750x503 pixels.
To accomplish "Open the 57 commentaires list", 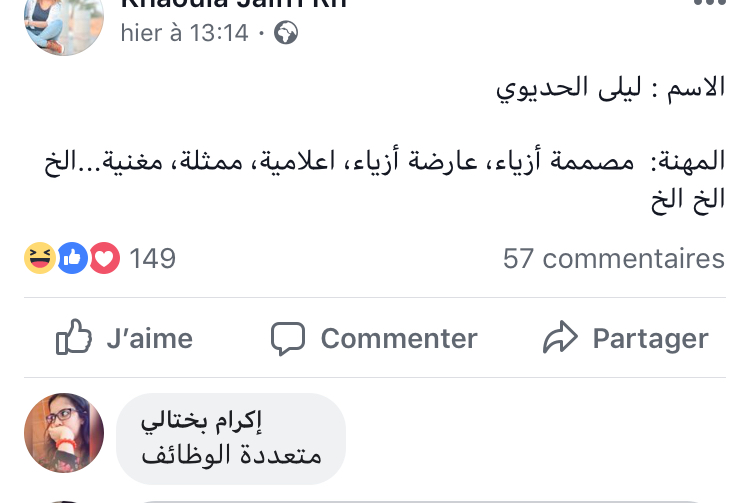I will click(x=613, y=259).
